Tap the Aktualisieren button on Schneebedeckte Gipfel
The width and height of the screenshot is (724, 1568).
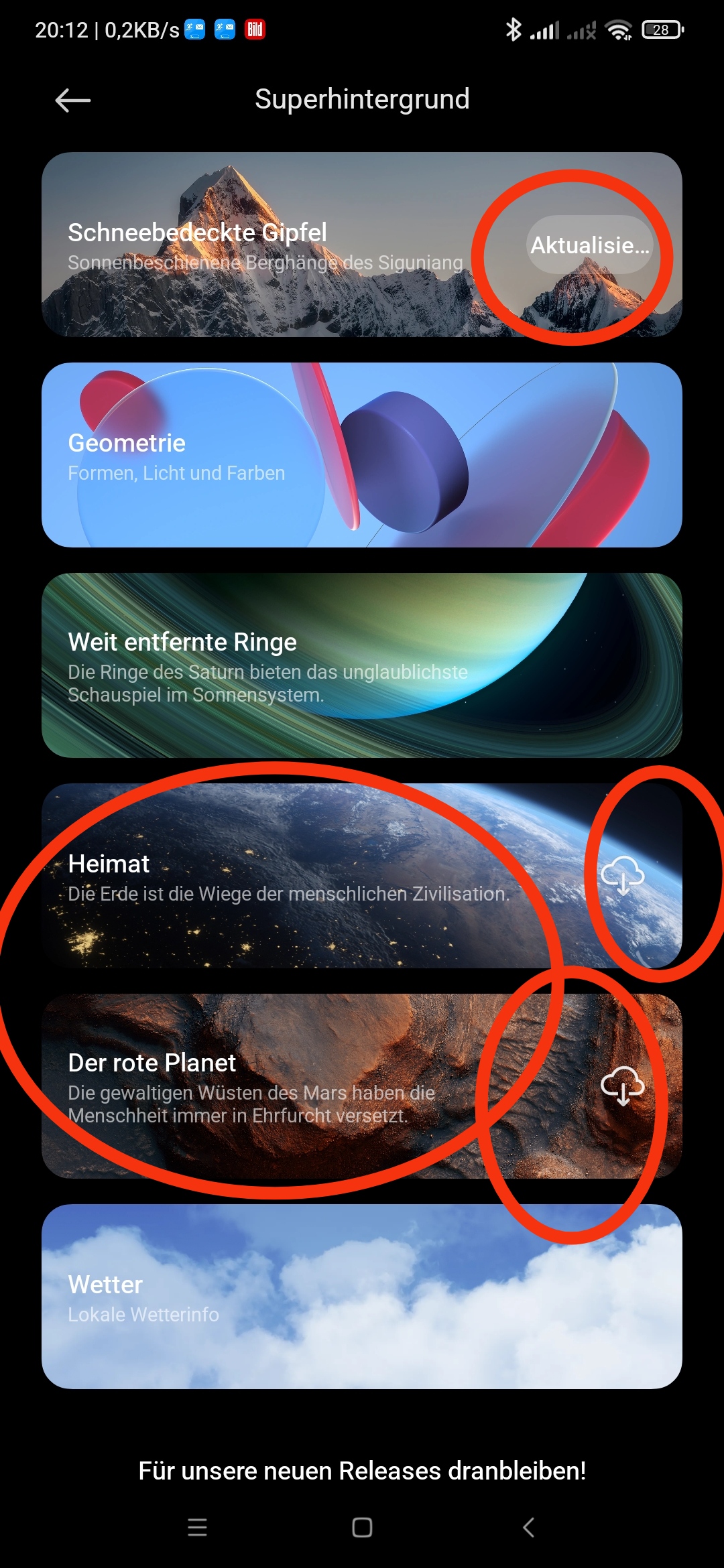(590, 245)
